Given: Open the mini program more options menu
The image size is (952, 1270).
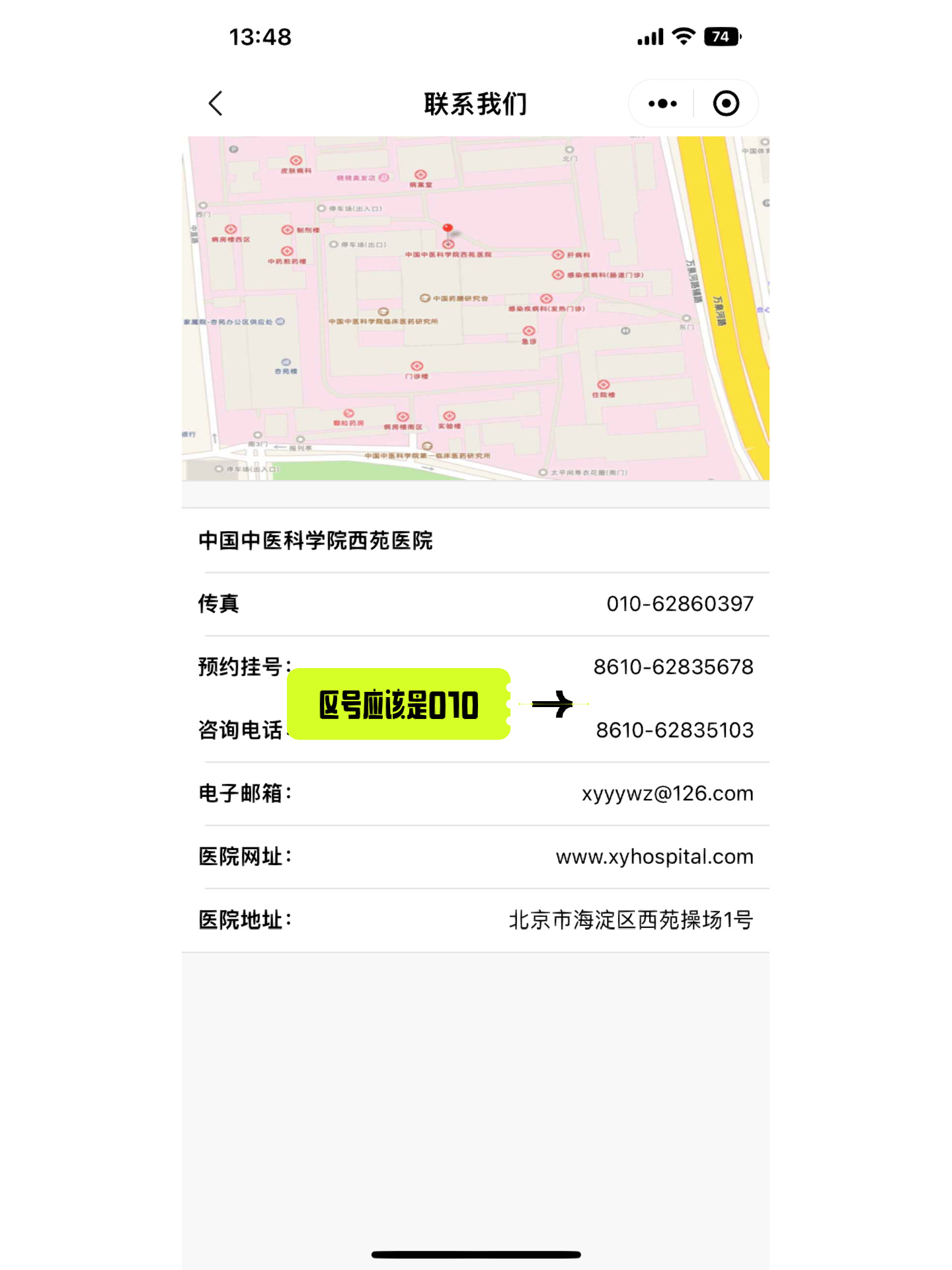Looking at the screenshot, I should [662, 104].
